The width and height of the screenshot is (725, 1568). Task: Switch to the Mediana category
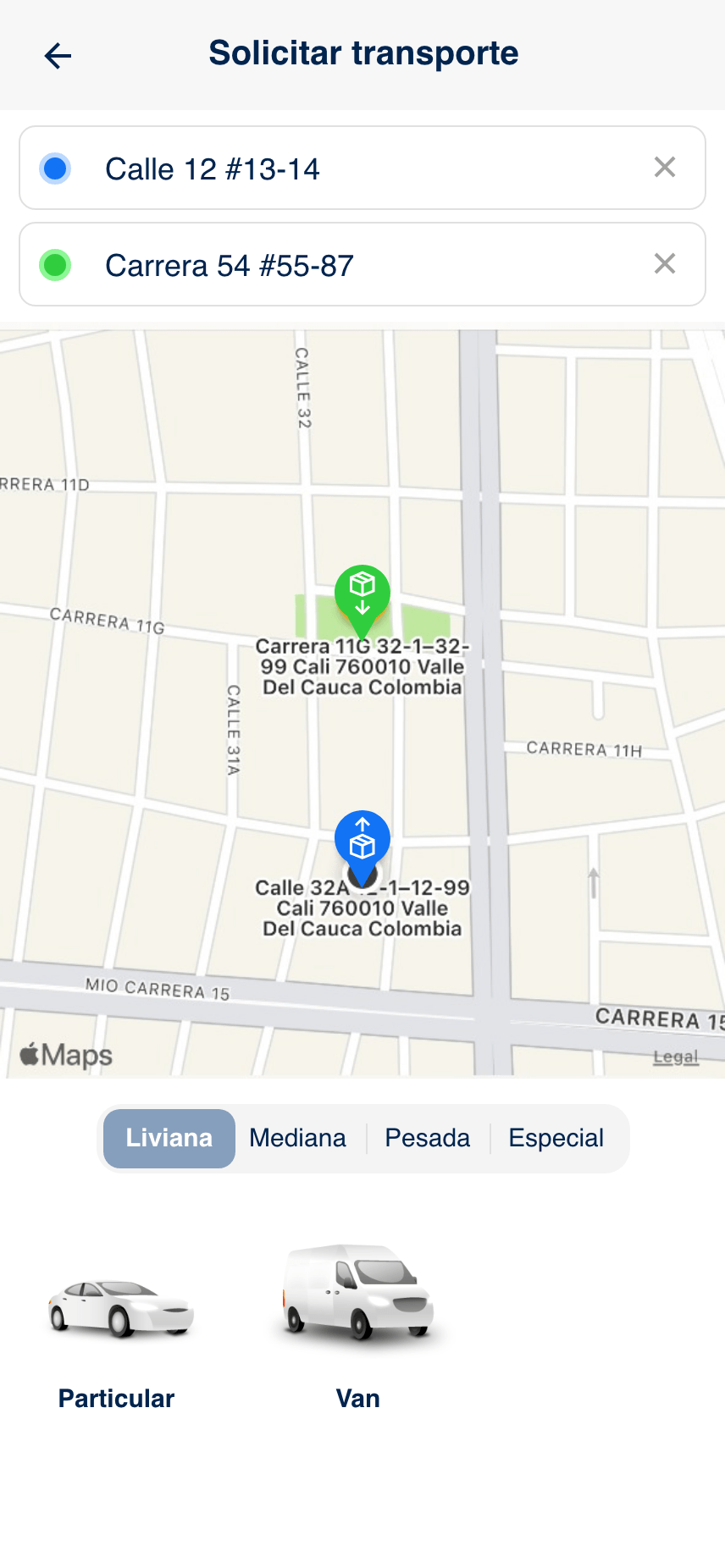pyautogui.click(x=298, y=1138)
